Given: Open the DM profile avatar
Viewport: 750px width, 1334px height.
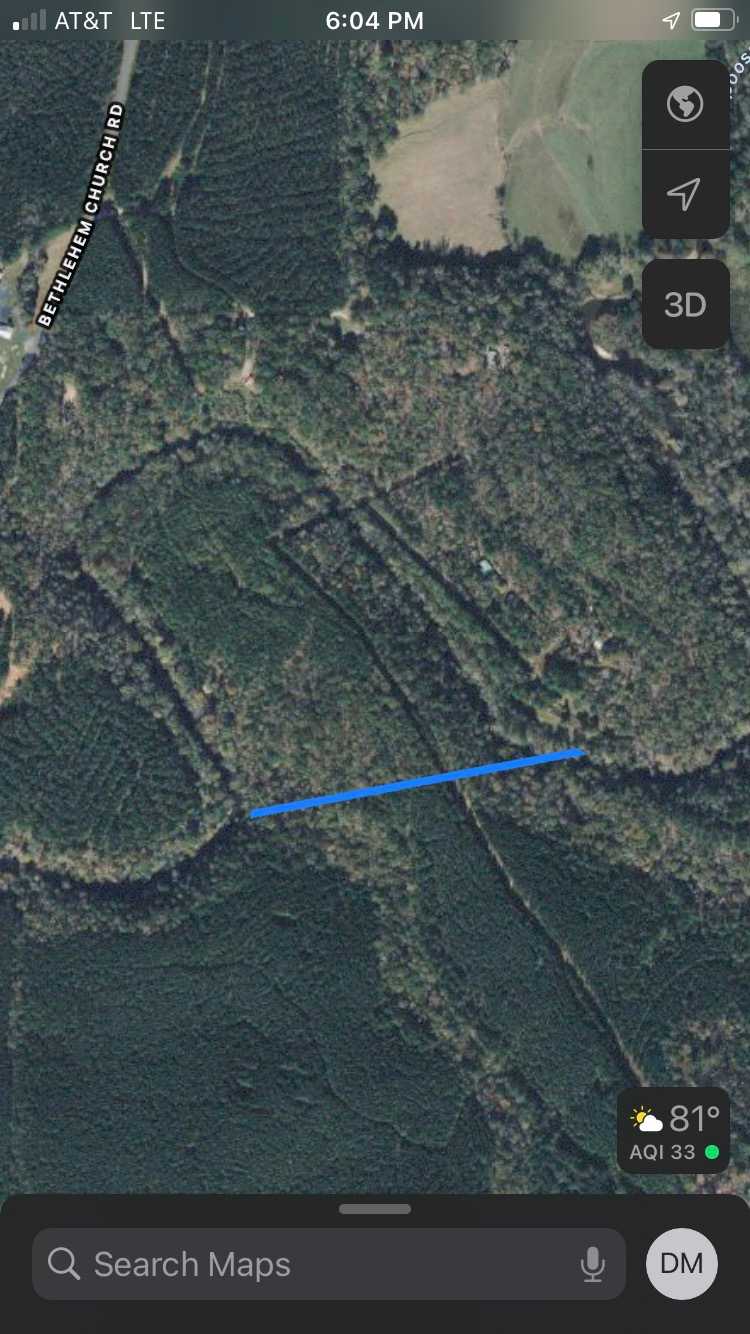Looking at the screenshot, I should 682,1264.
